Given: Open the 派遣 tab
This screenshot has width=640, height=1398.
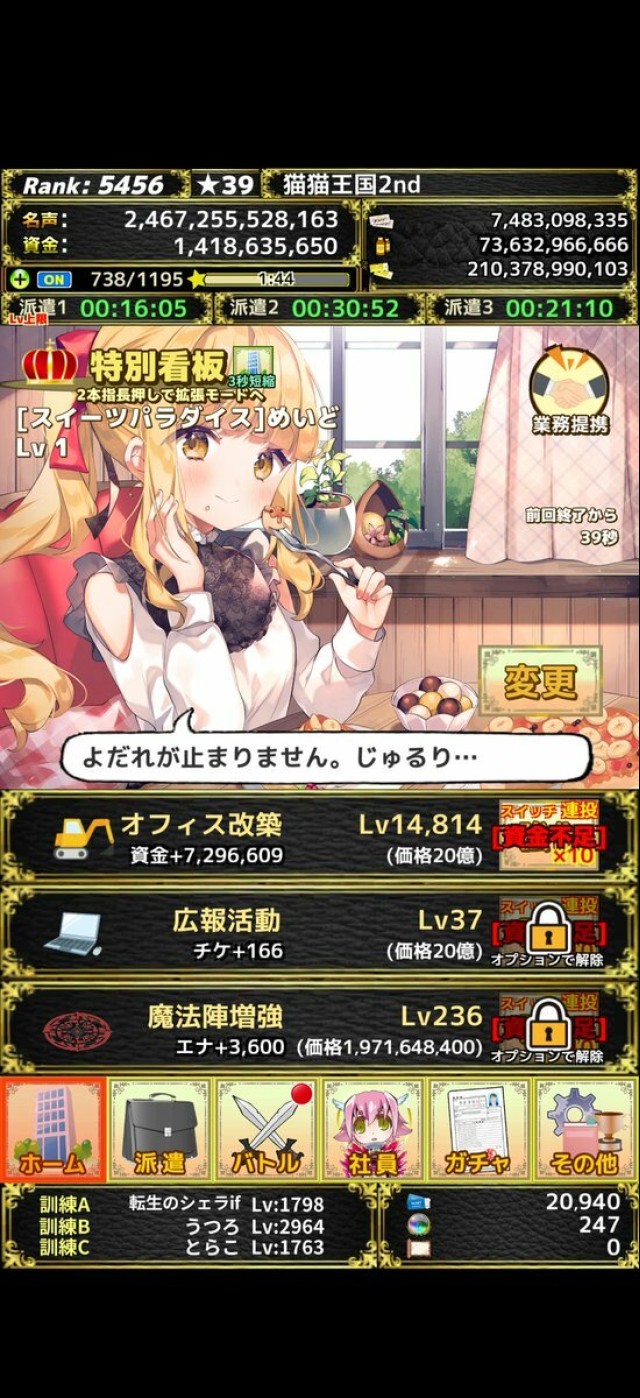Looking at the screenshot, I should coord(160,1129).
